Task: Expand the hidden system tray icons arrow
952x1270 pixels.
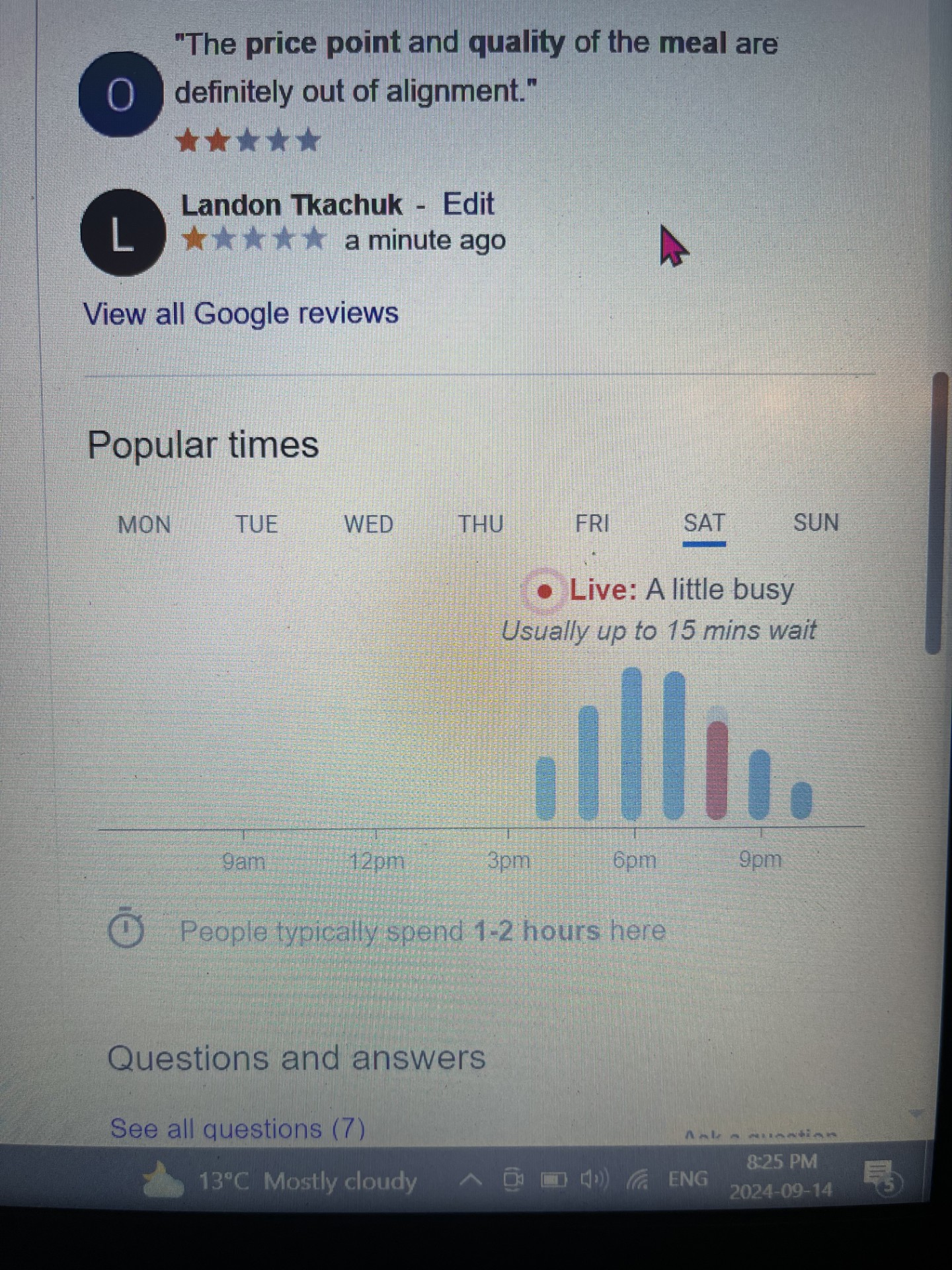Action: [470, 1180]
